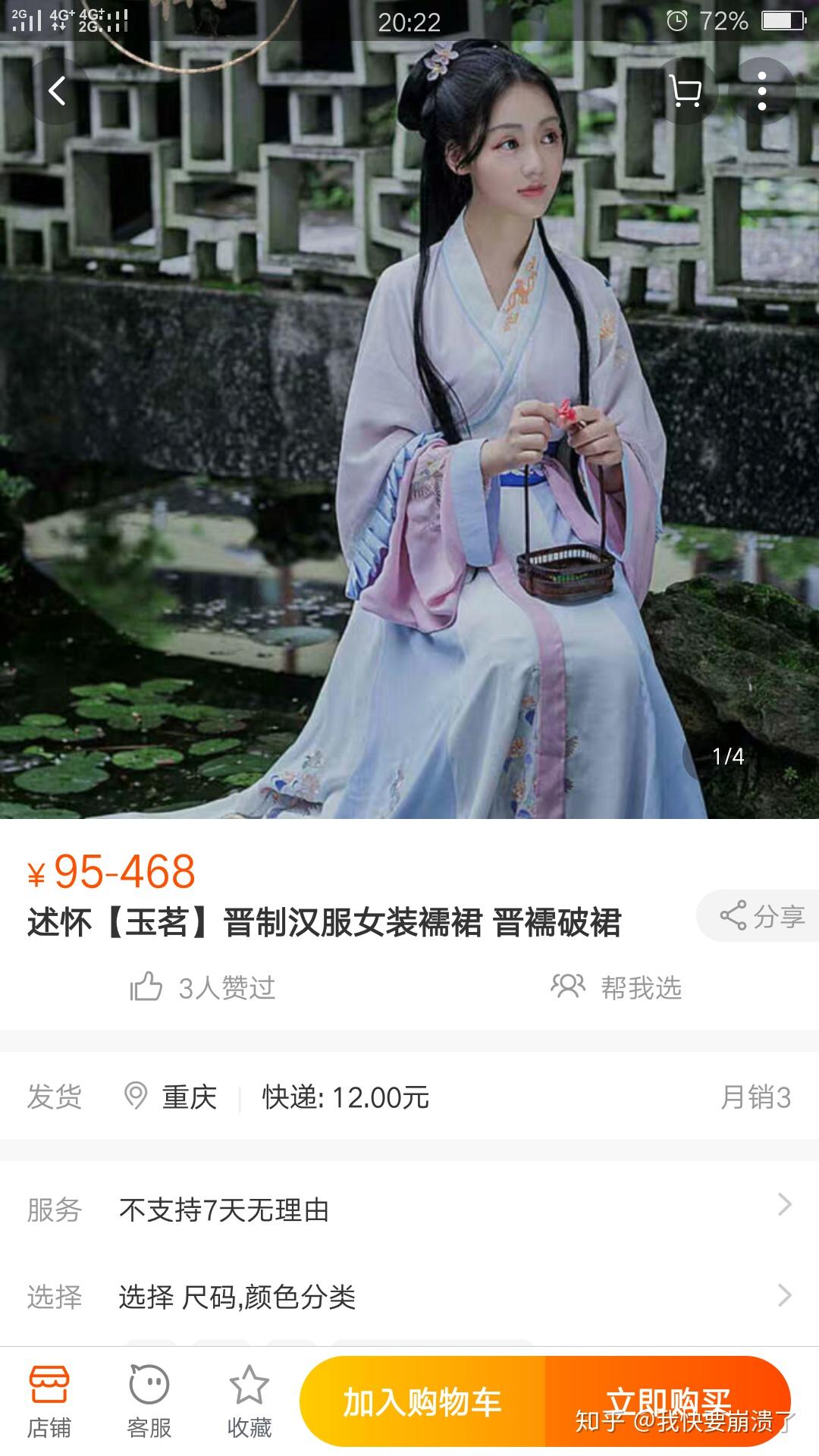Image resolution: width=819 pixels, height=1456 pixels.
Task: Open the three-dot overflow menu
Action: (761, 92)
